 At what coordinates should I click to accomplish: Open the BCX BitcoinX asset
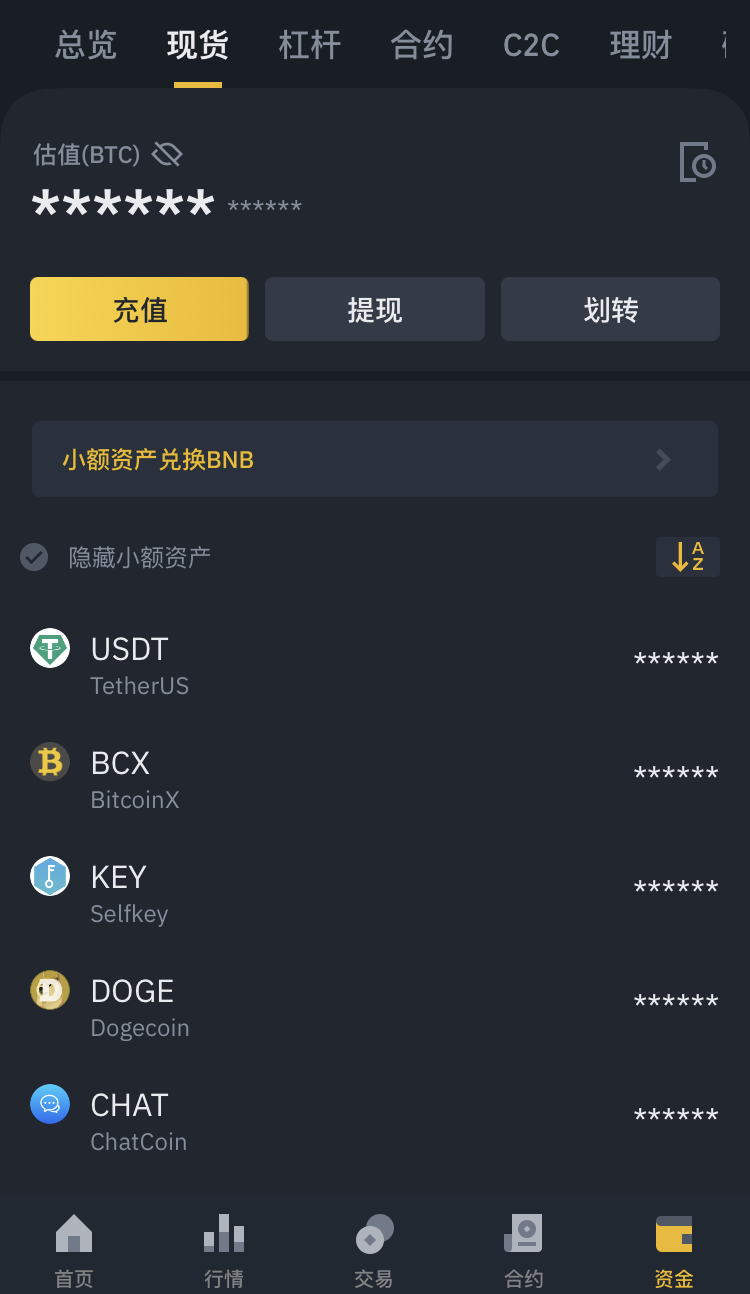(375, 778)
